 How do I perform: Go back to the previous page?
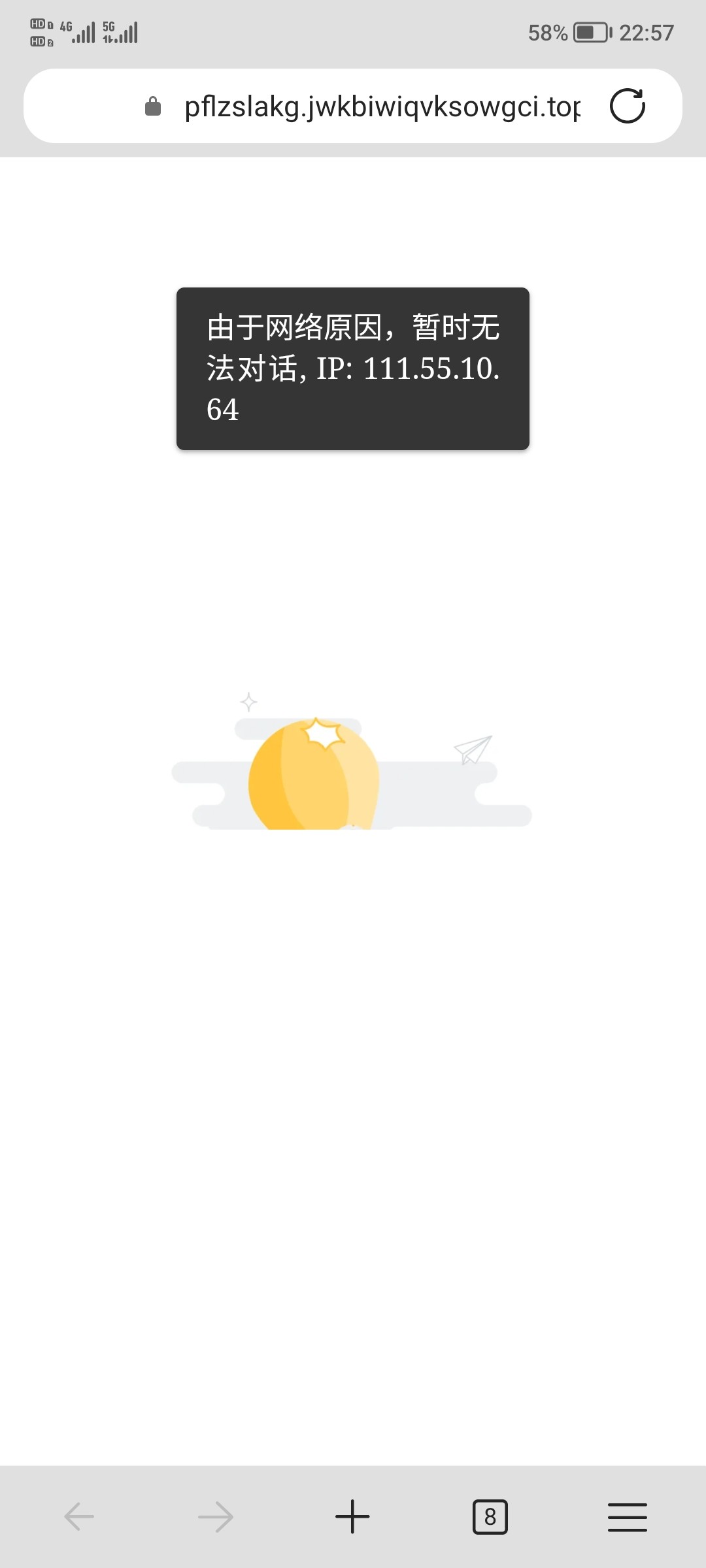point(79,1516)
